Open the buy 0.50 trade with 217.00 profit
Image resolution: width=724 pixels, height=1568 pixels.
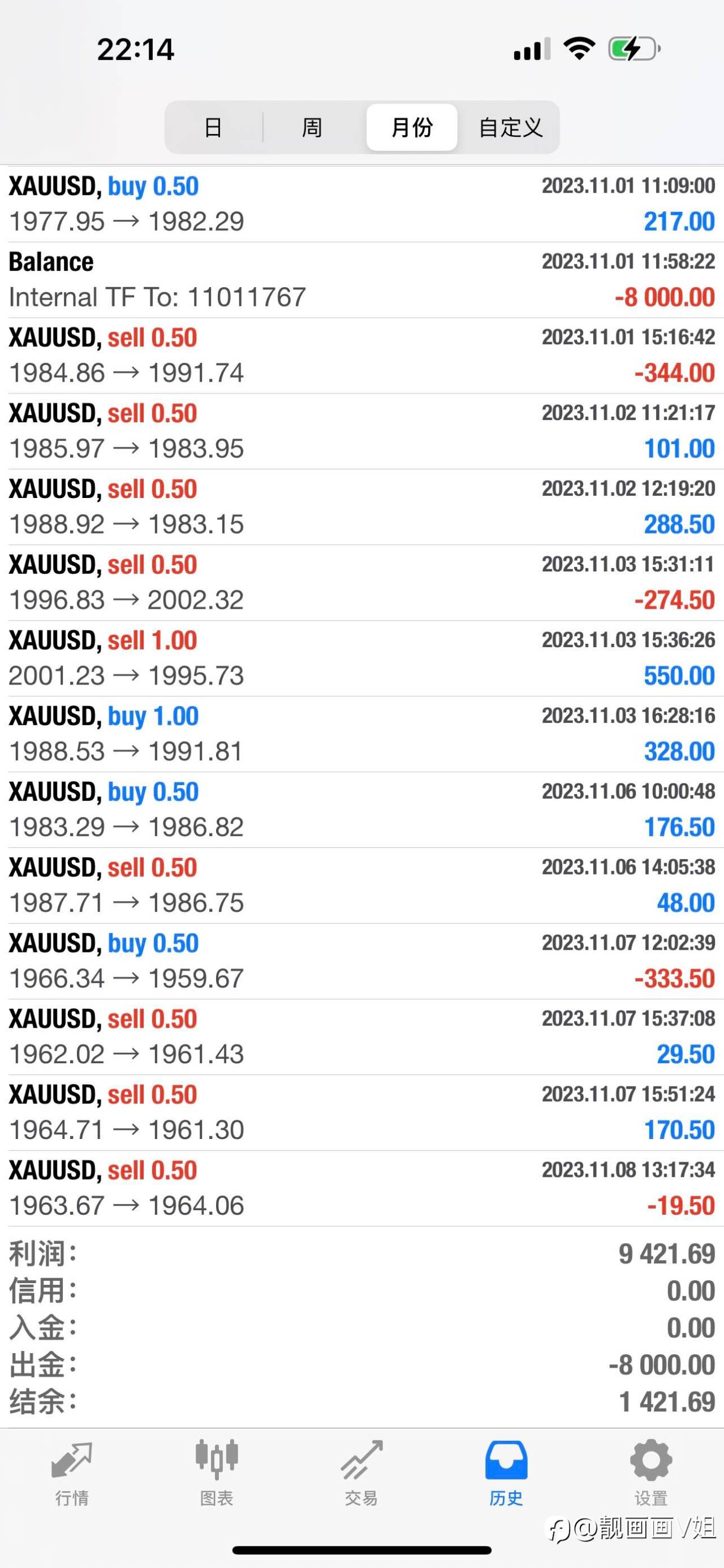(361, 204)
